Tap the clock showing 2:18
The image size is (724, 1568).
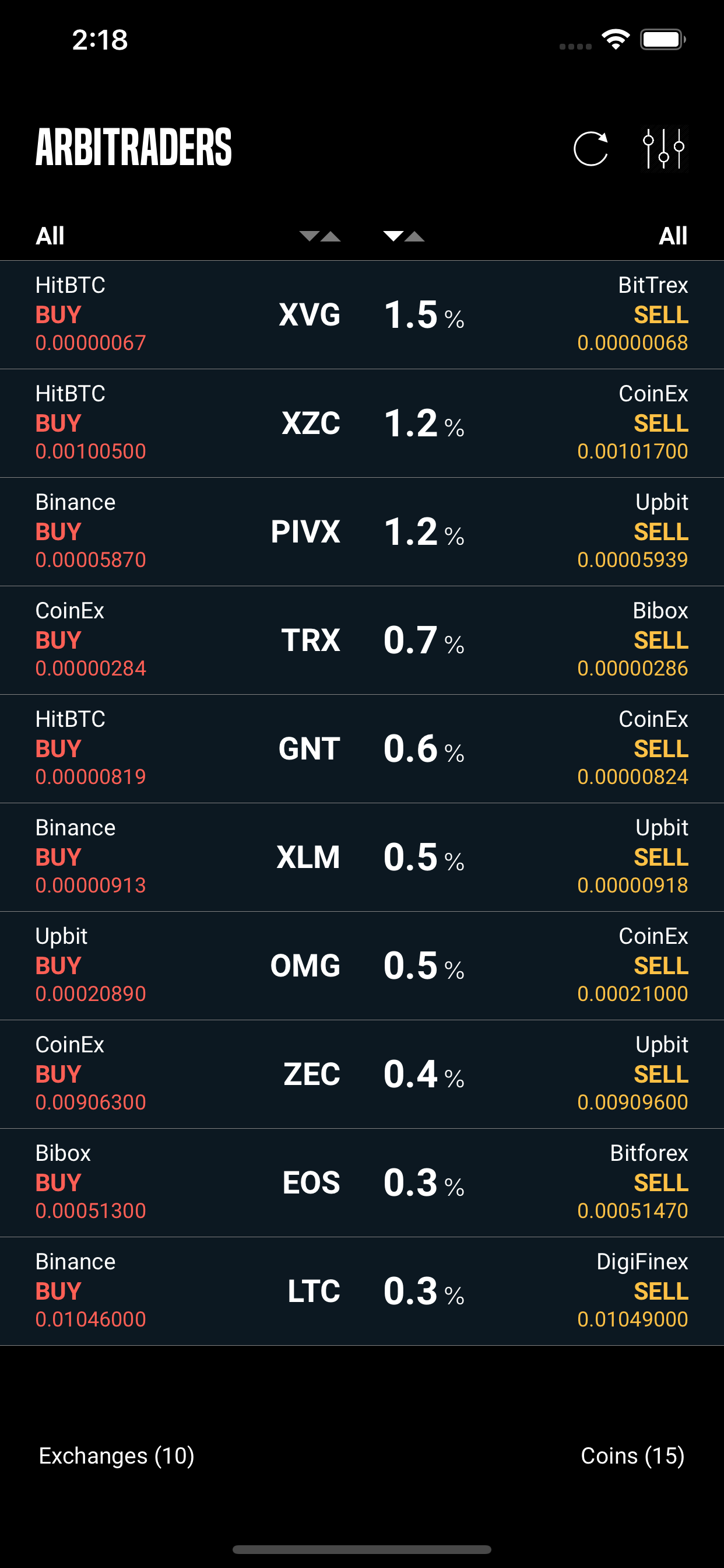pos(101,39)
